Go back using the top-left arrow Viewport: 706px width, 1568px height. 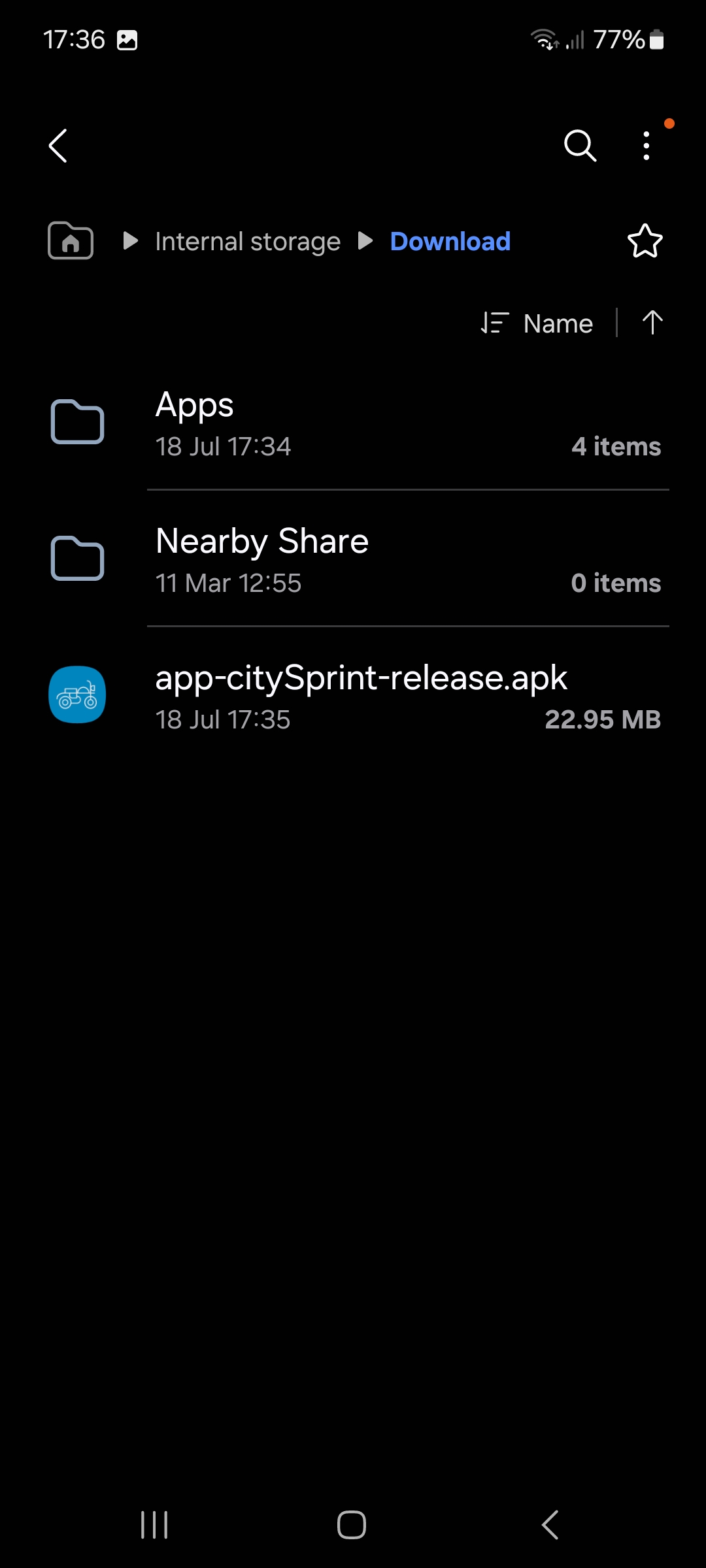click(58, 145)
